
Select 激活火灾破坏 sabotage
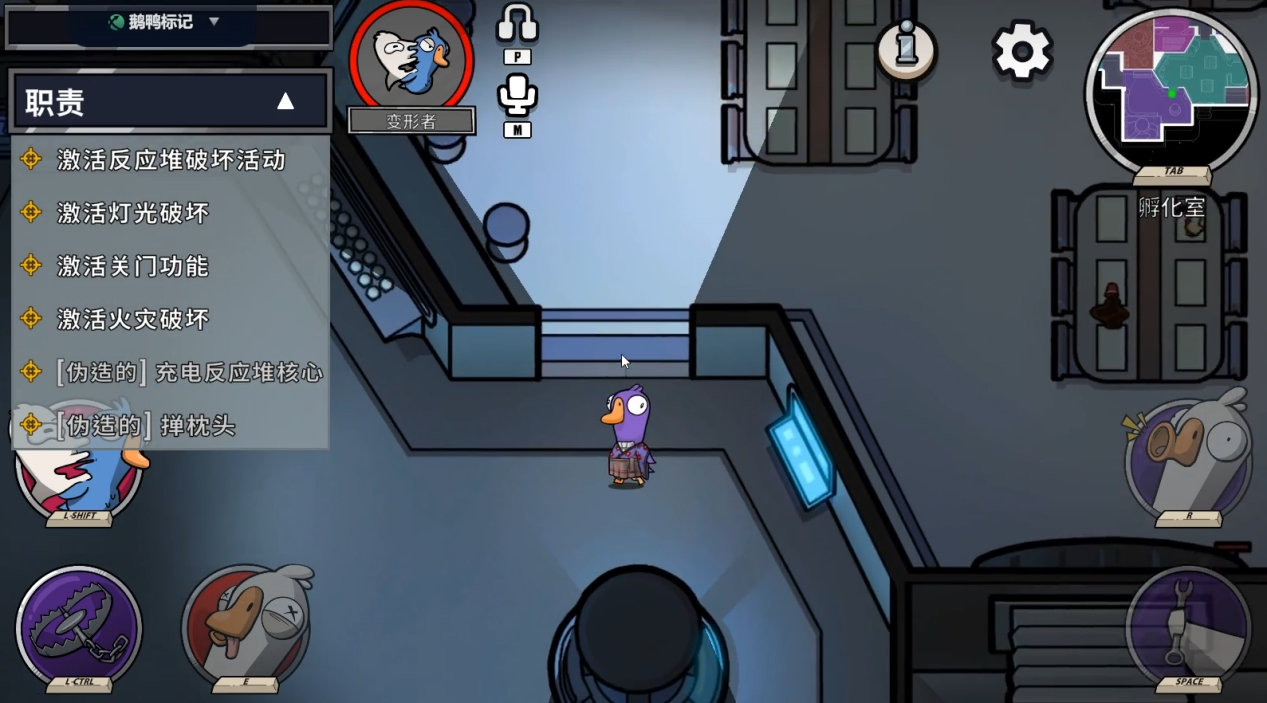[x=133, y=319]
